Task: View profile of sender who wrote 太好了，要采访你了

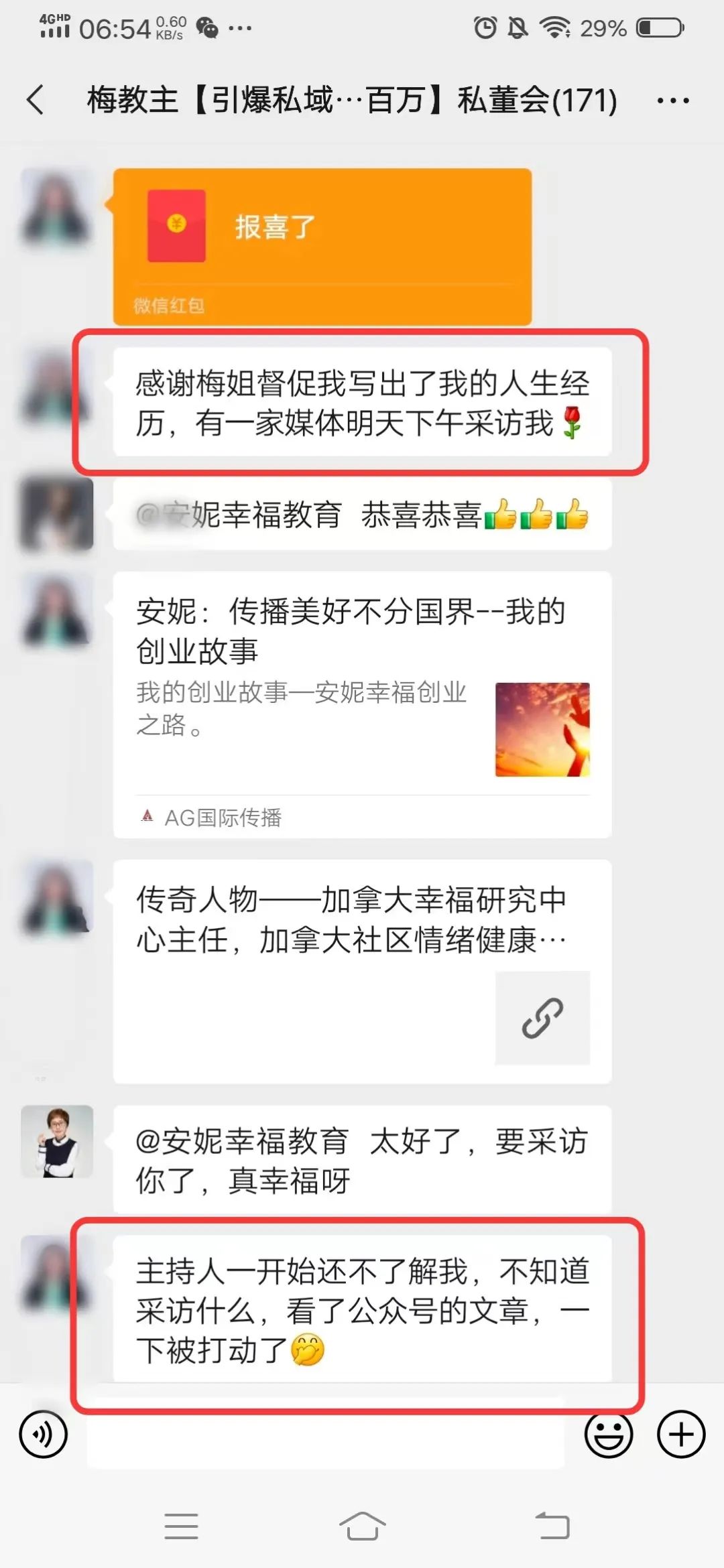Action: [x=57, y=1141]
